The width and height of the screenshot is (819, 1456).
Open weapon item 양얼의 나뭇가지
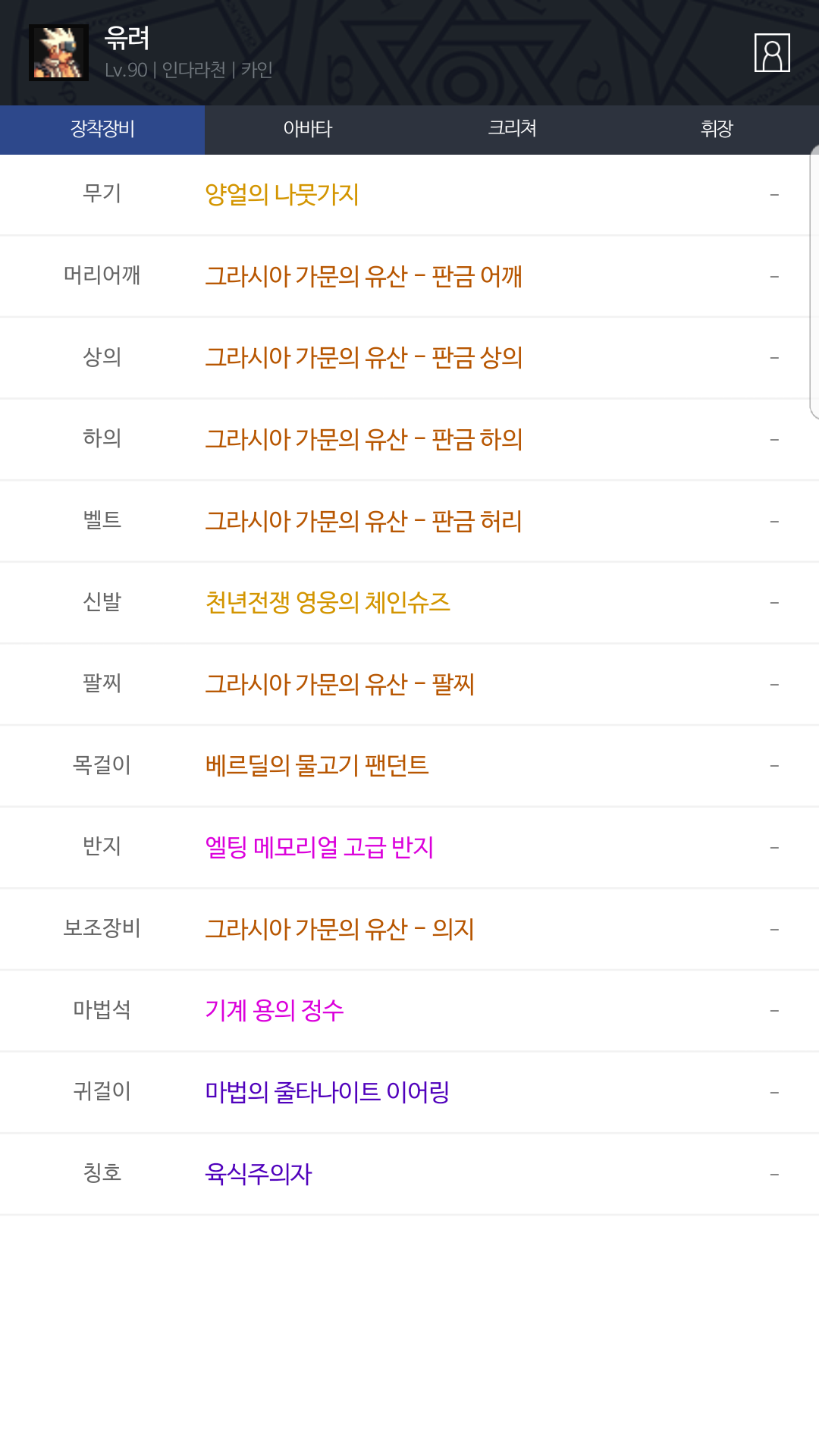282,195
